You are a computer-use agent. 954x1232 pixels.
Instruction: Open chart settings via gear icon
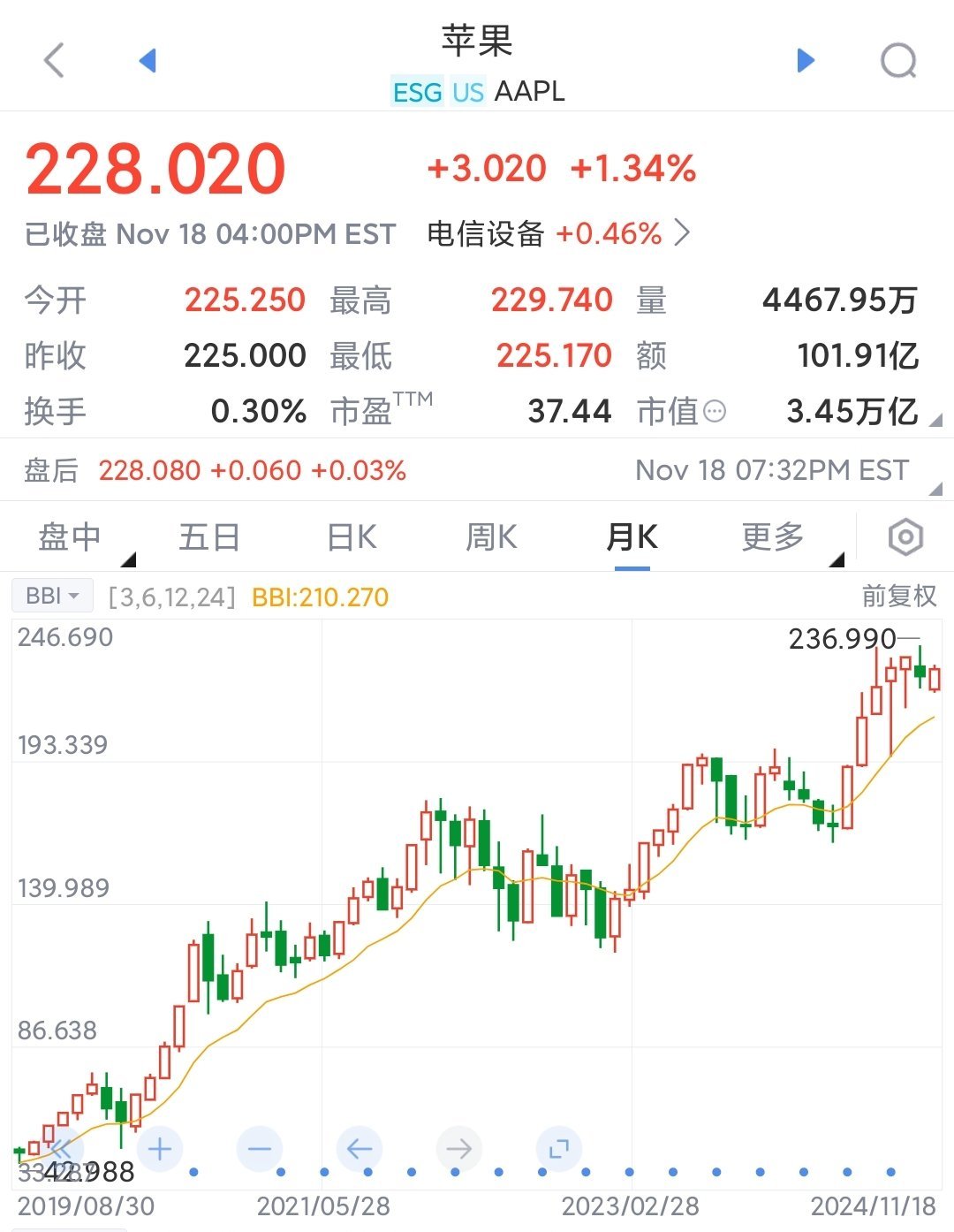click(x=906, y=537)
